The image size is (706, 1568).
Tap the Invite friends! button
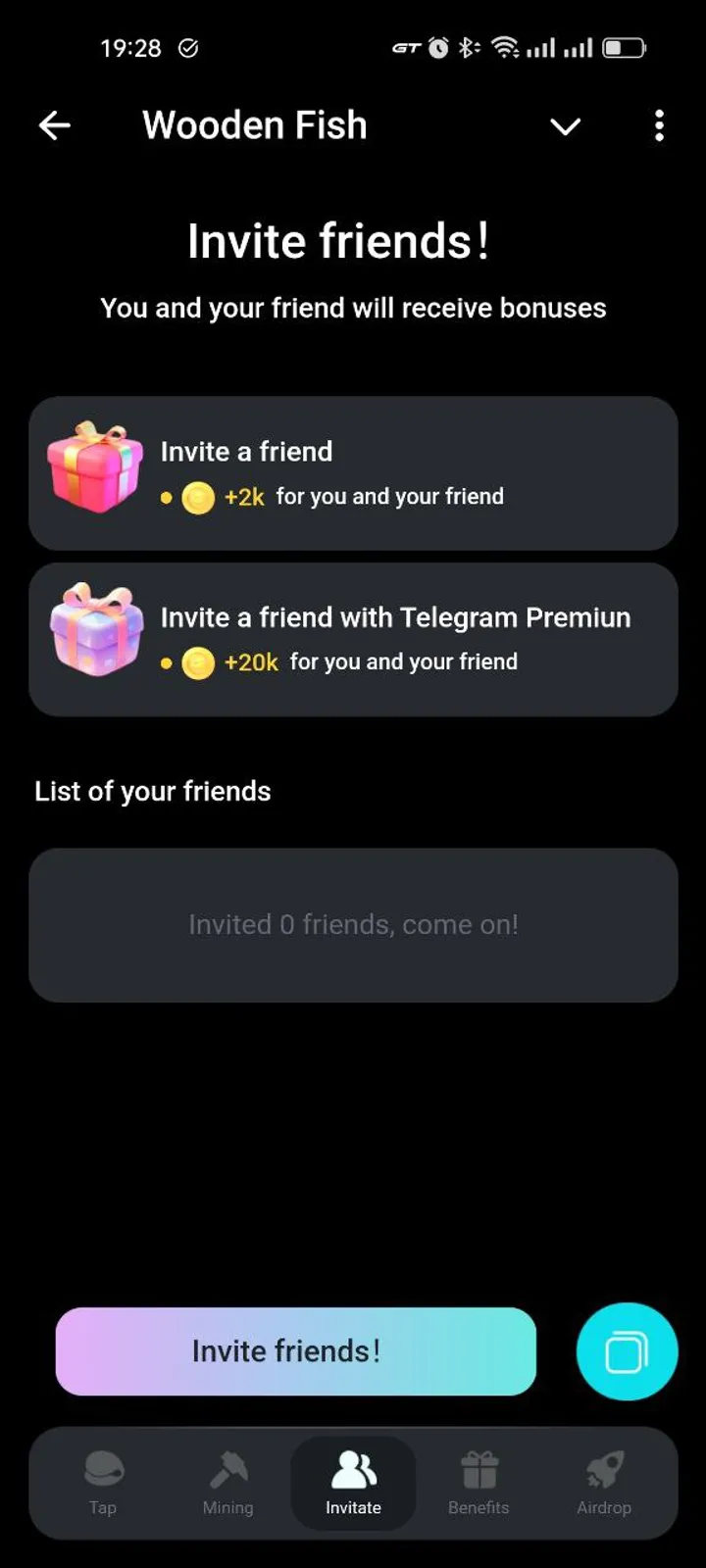pyautogui.click(x=295, y=1351)
